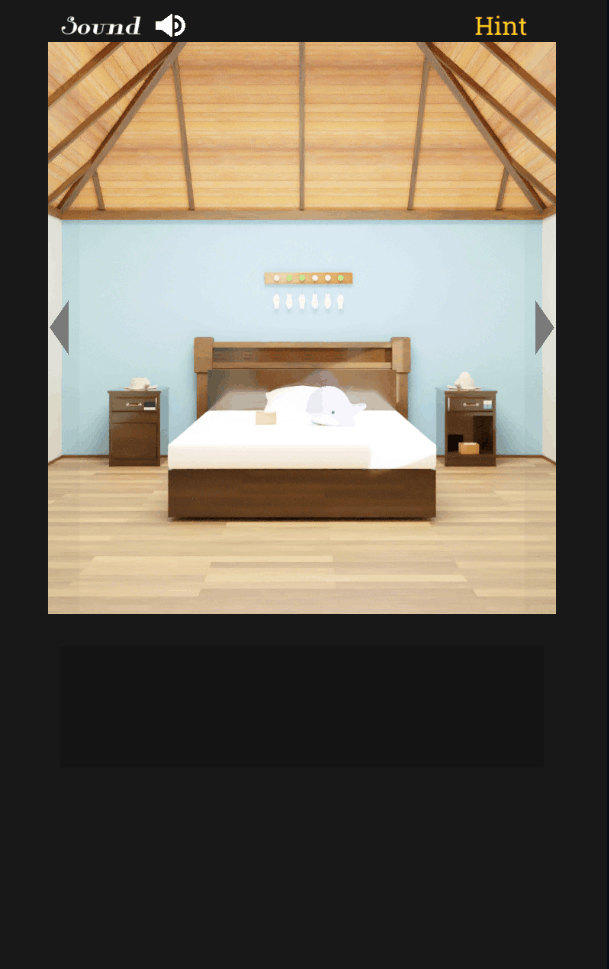Inspect the whale plush on the bed
The height and width of the screenshot is (969, 609).
point(333,406)
